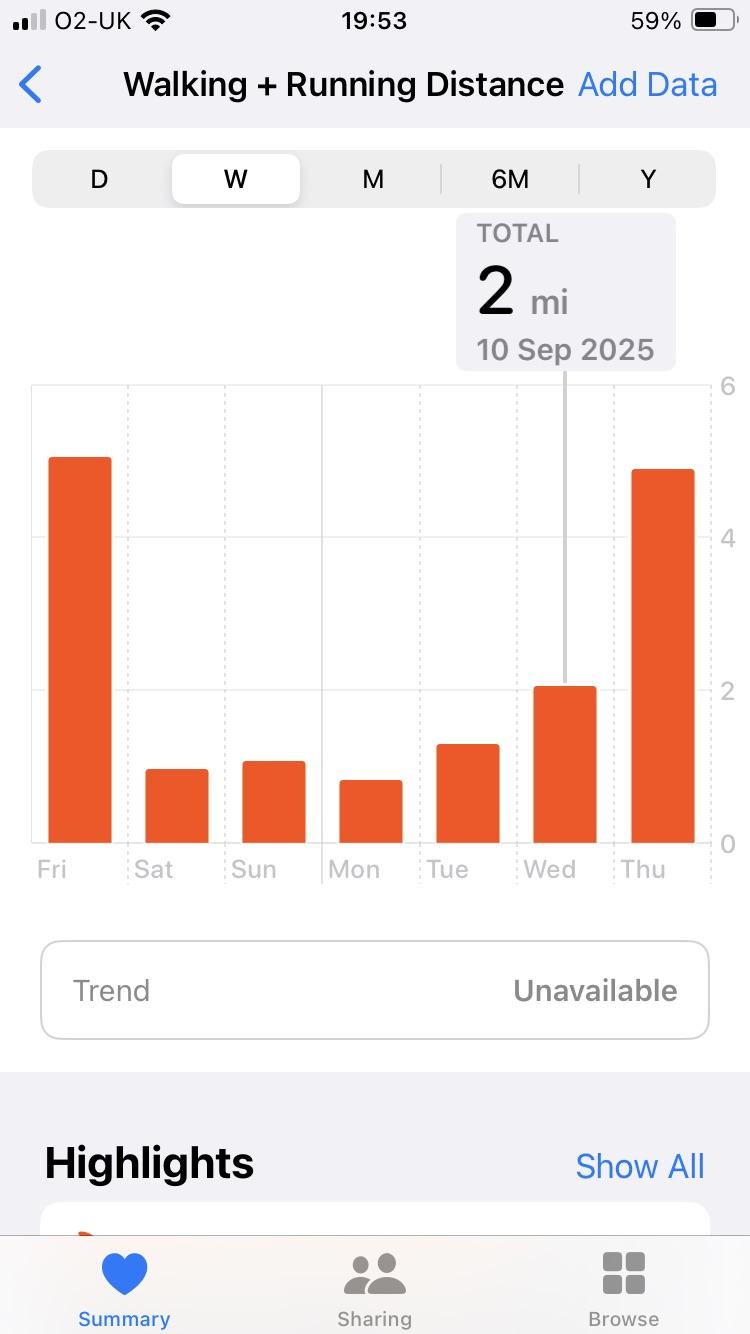Tap Show All next to Highlights
This screenshot has width=750, height=1334.
click(640, 1166)
